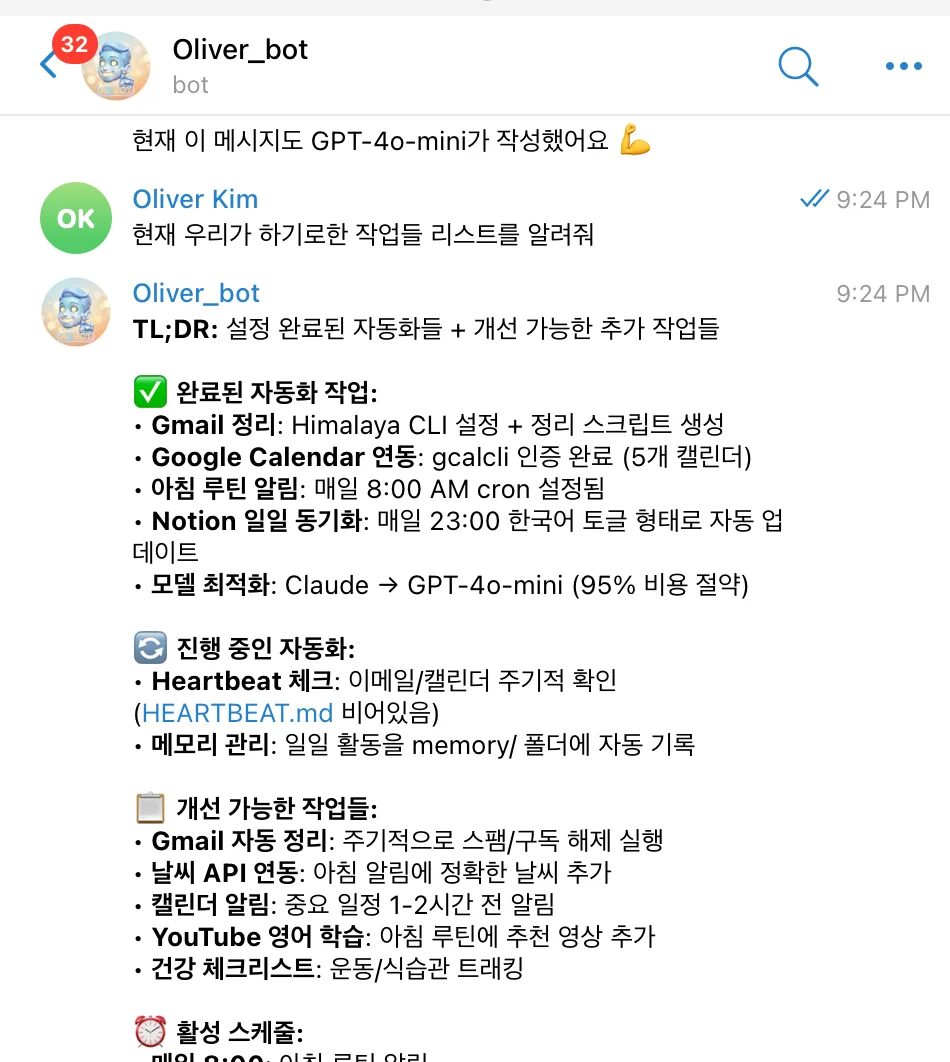
Task: View Oliver Kim's green OK avatar profile
Action: click(x=76, y=219)
